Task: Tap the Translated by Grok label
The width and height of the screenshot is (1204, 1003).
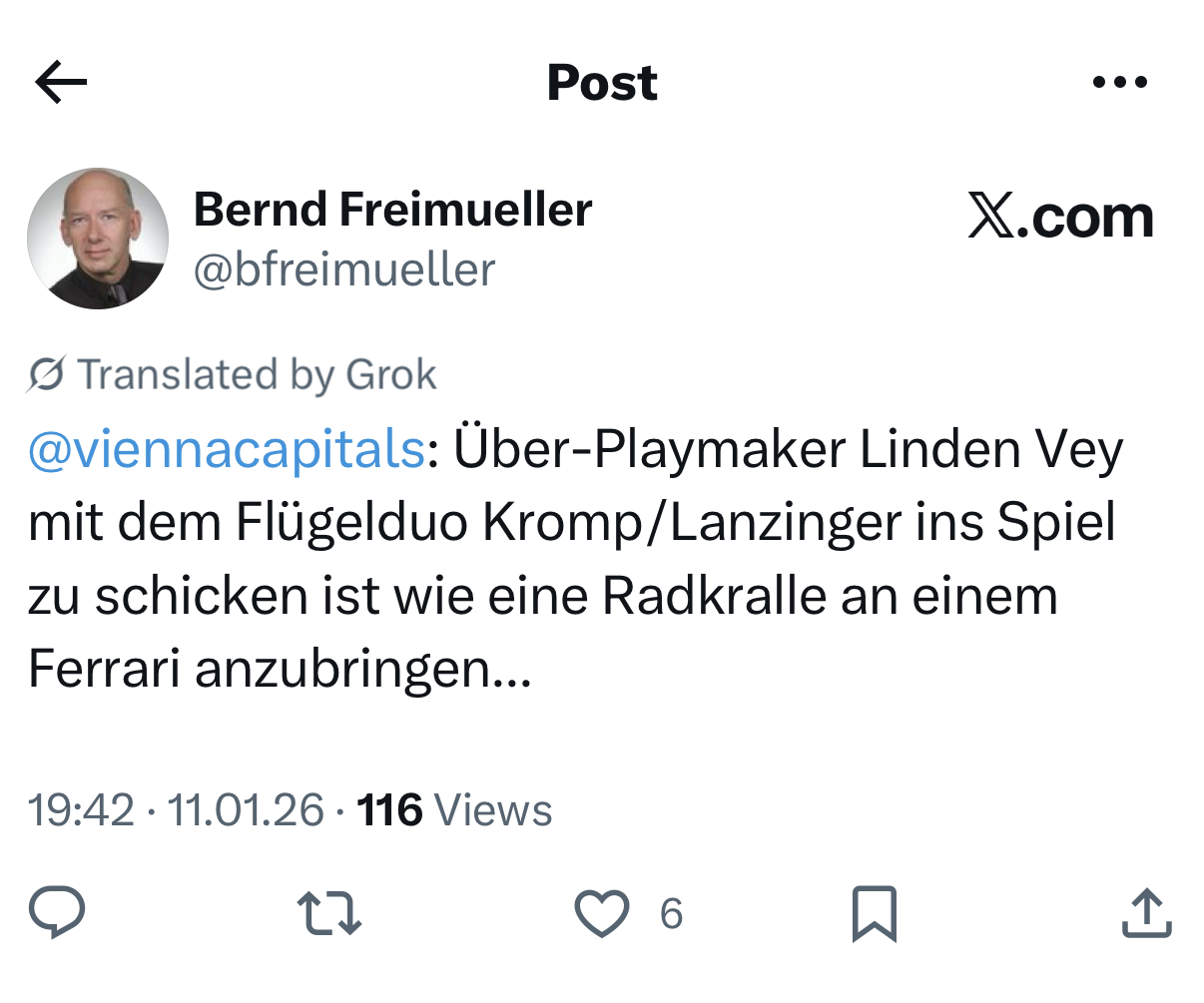Action: coord(233,375)
